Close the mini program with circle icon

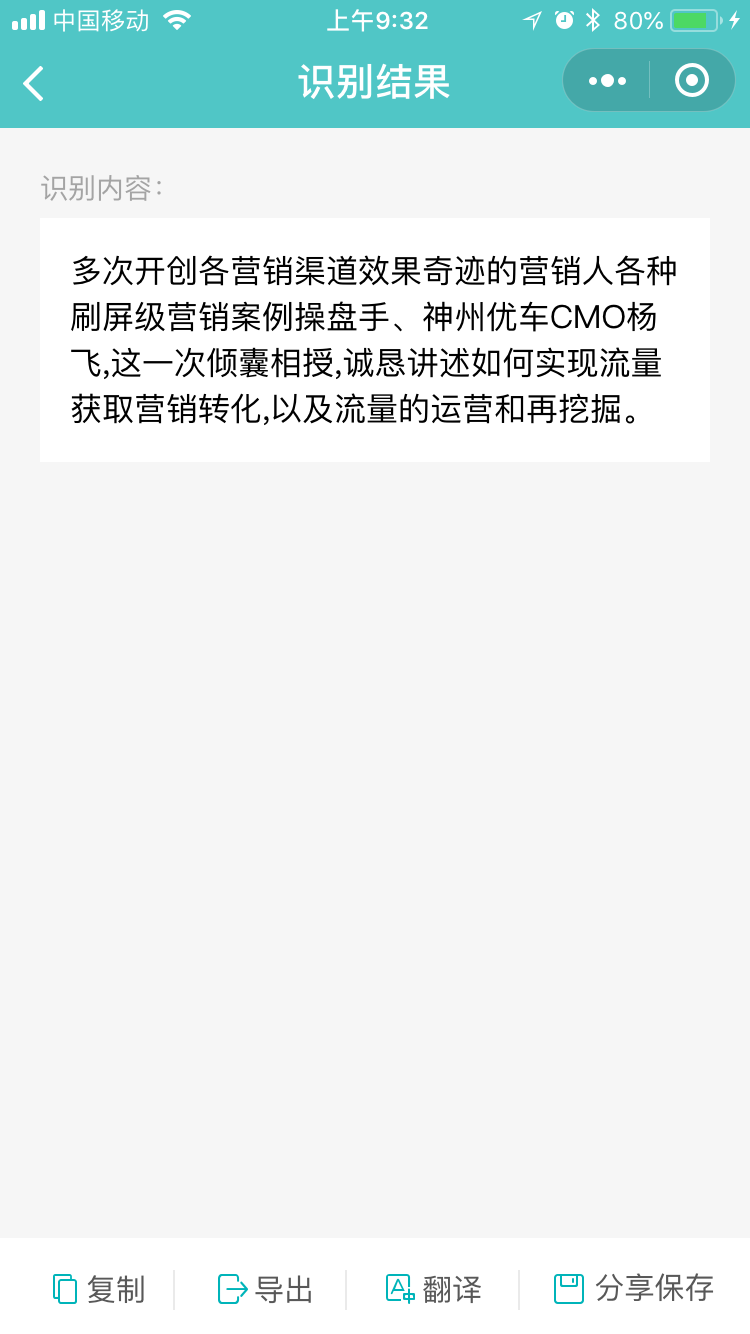click(692, 80)
